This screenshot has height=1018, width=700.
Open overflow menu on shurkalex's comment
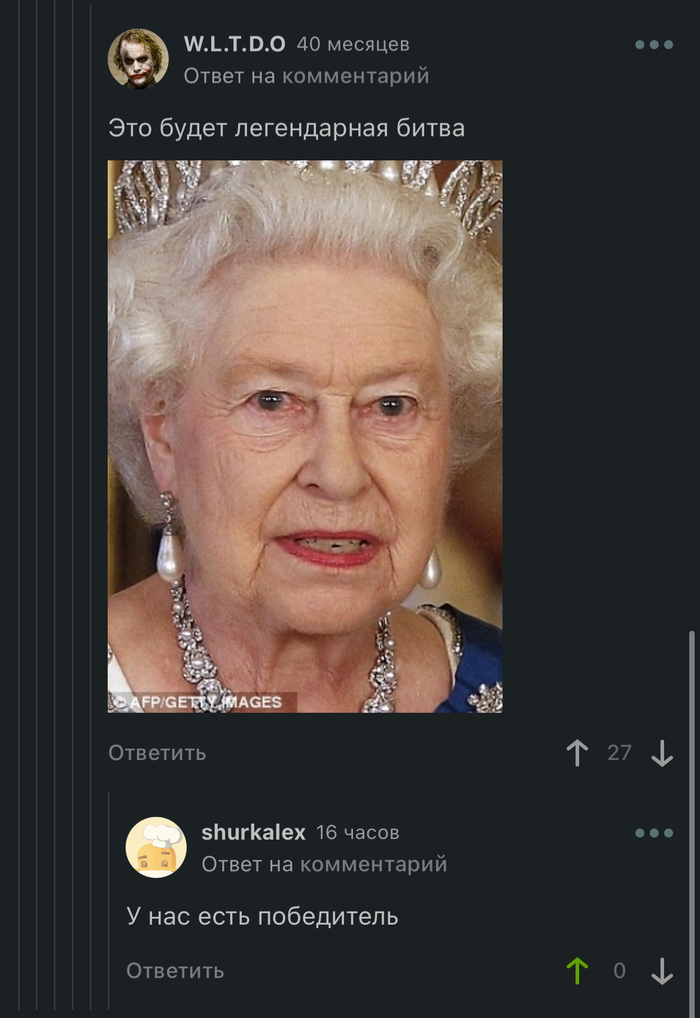(654, 833)
